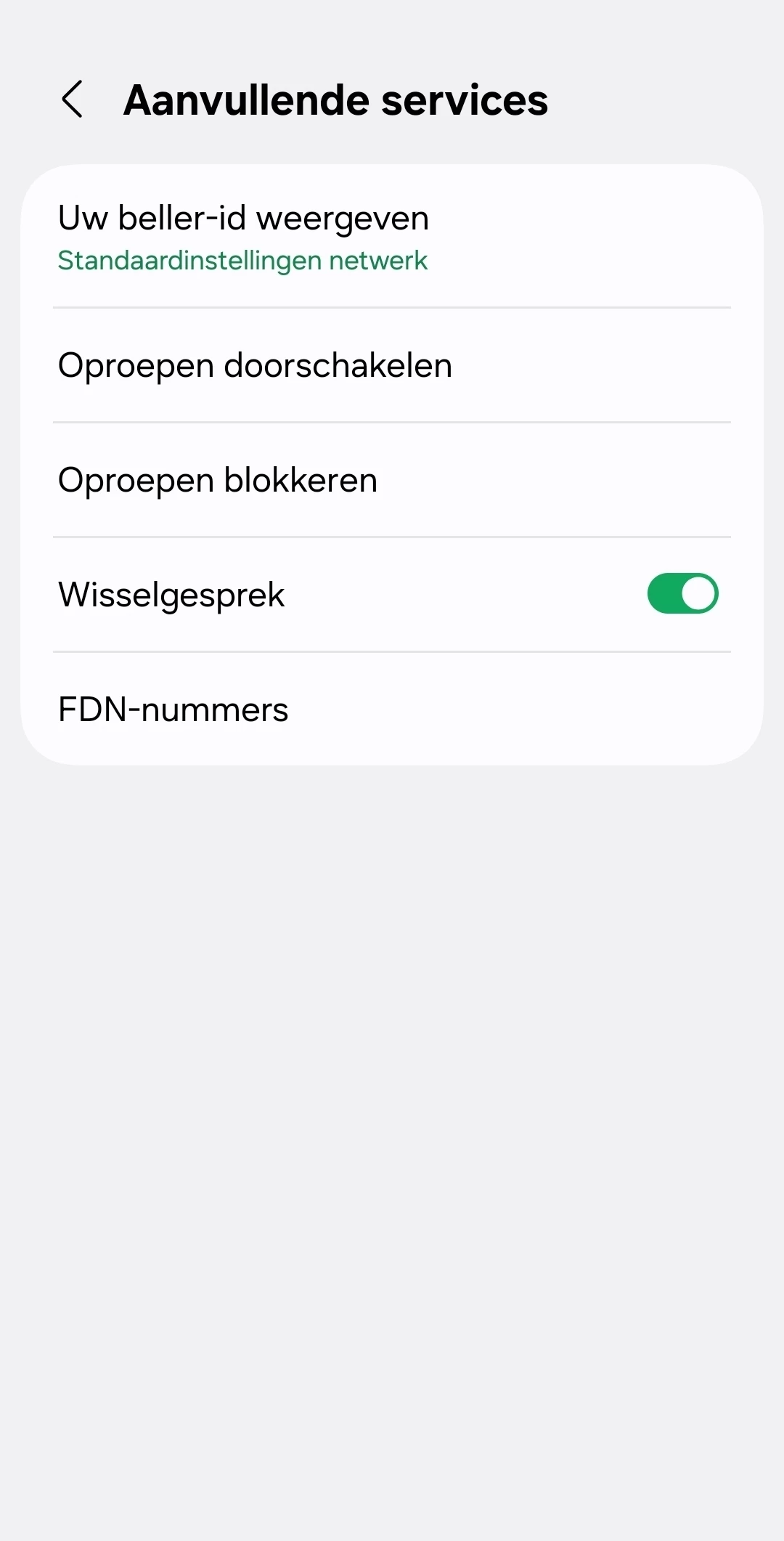Open FDN-nummers
Screen dimensions: 784x1541
click(392, 709)
